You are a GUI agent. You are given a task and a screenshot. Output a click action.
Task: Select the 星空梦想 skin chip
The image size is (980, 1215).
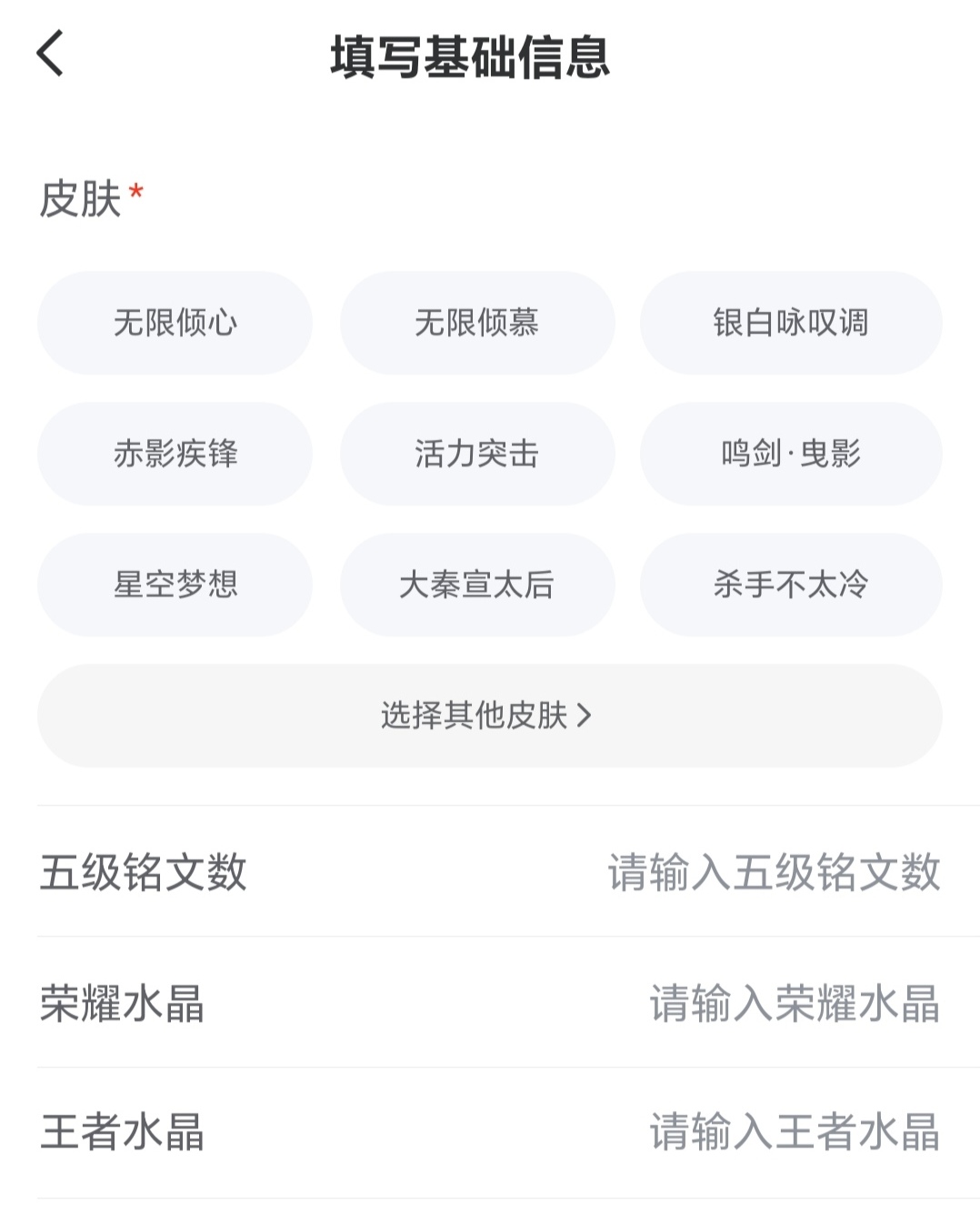click(x=175, y=585)
